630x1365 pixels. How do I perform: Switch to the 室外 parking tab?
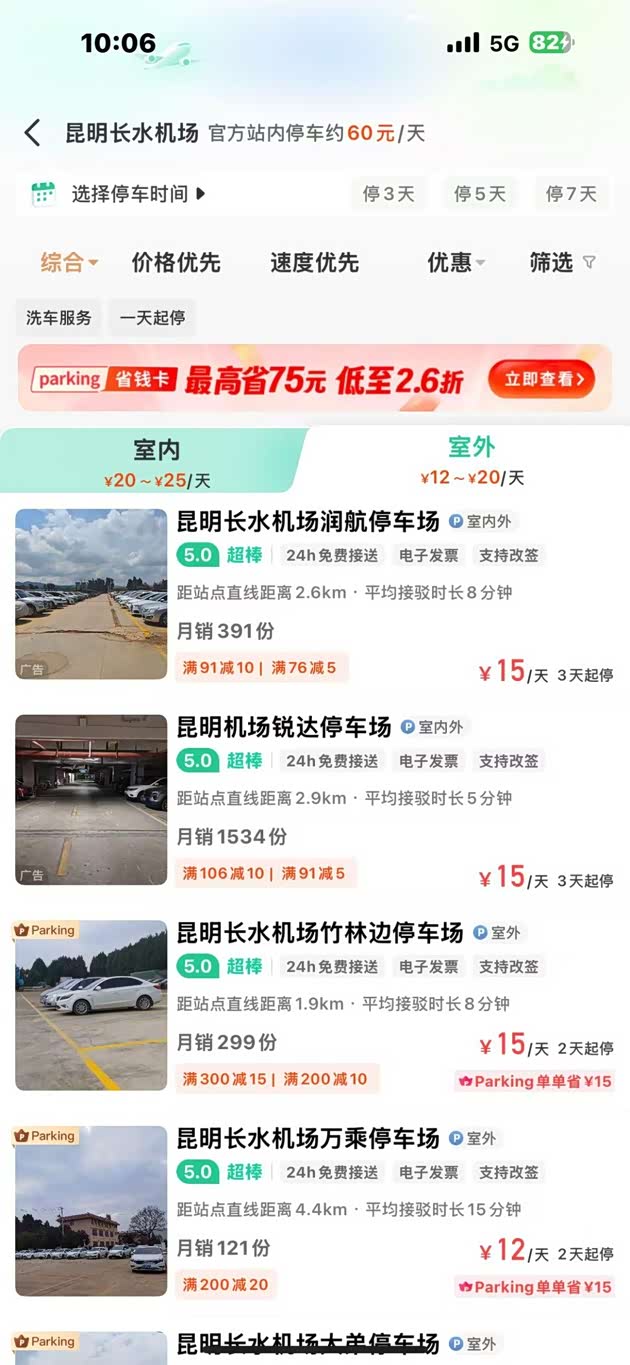point(471,459)
